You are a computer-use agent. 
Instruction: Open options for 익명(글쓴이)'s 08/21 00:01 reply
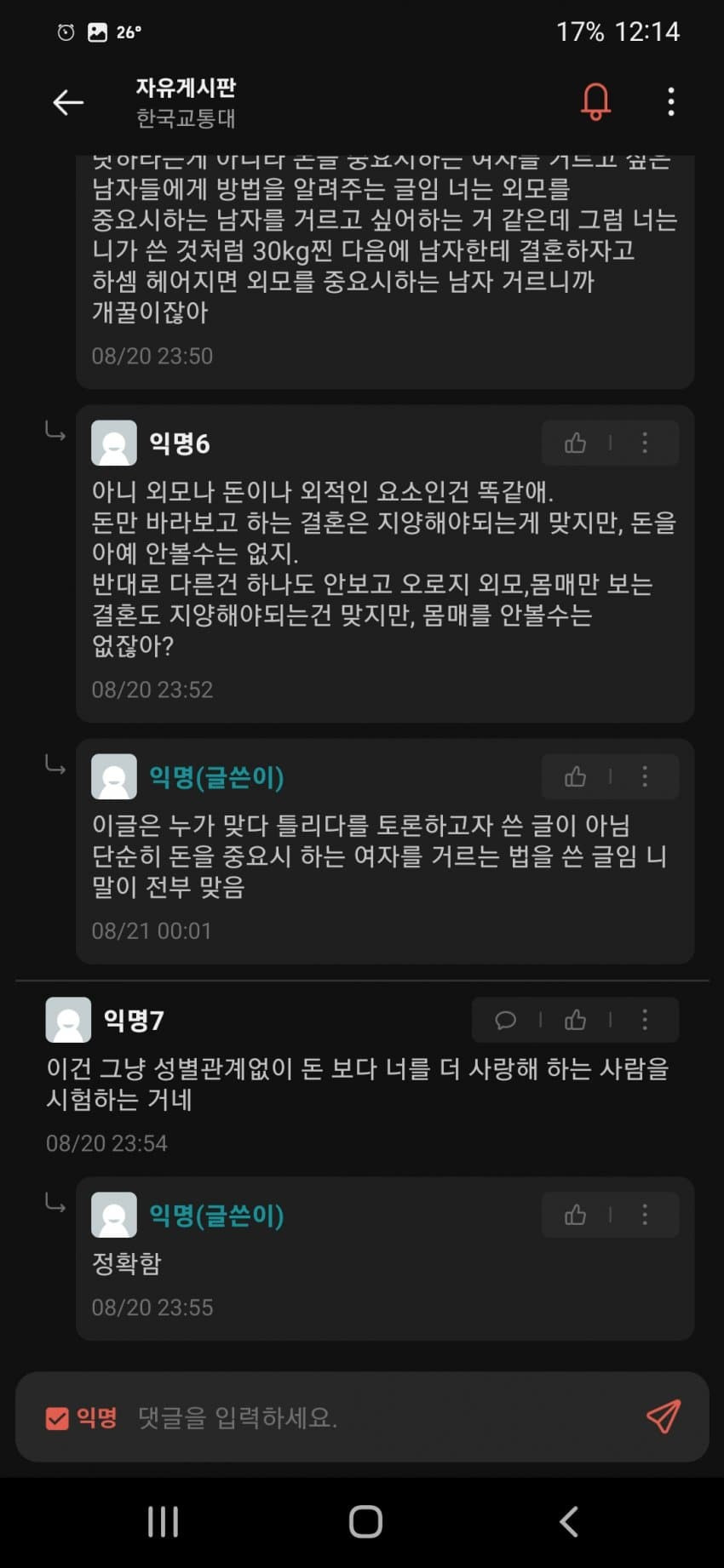tap(645, 776)
